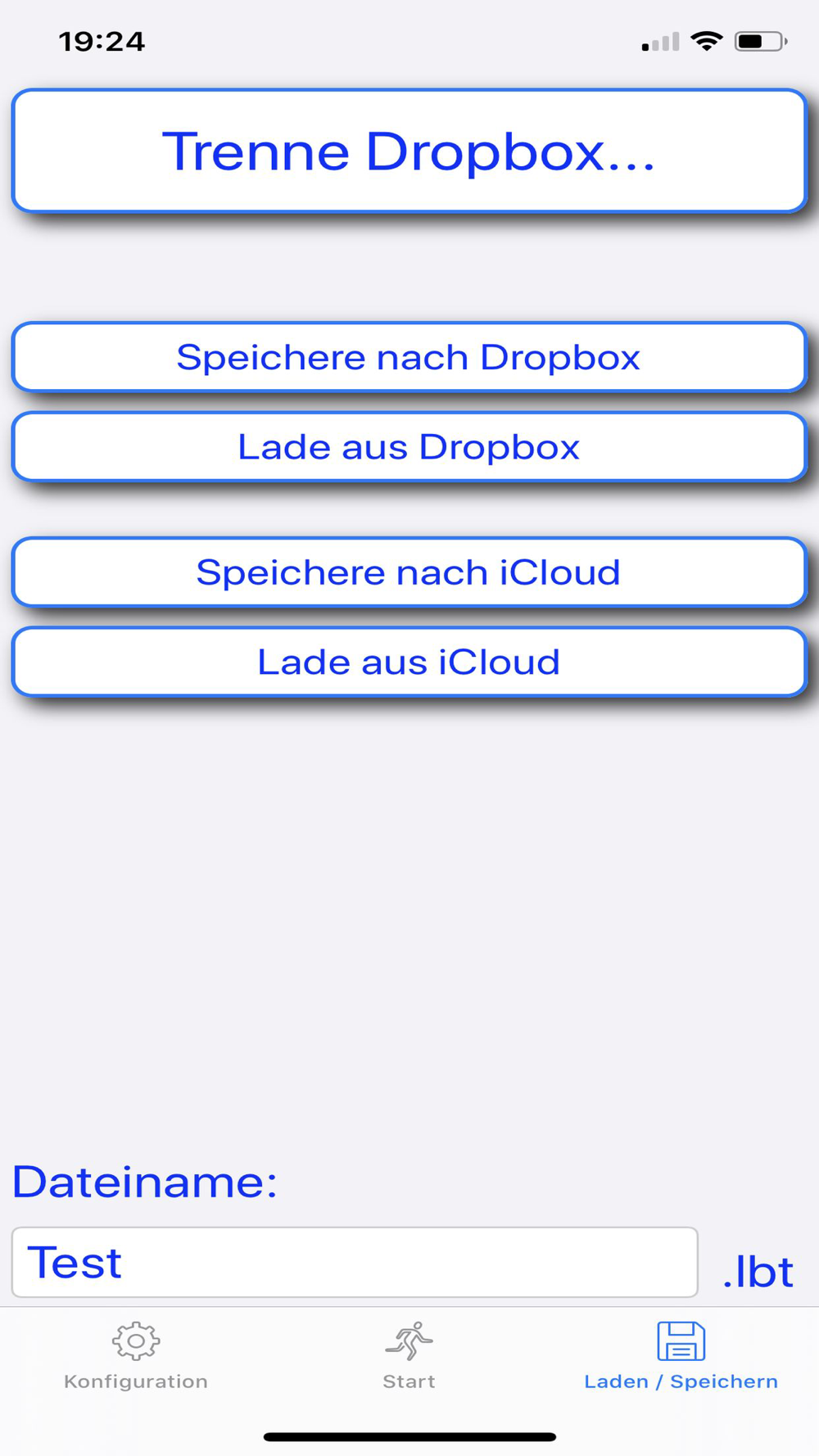Open the Start tab

[x=409, y=1355]
